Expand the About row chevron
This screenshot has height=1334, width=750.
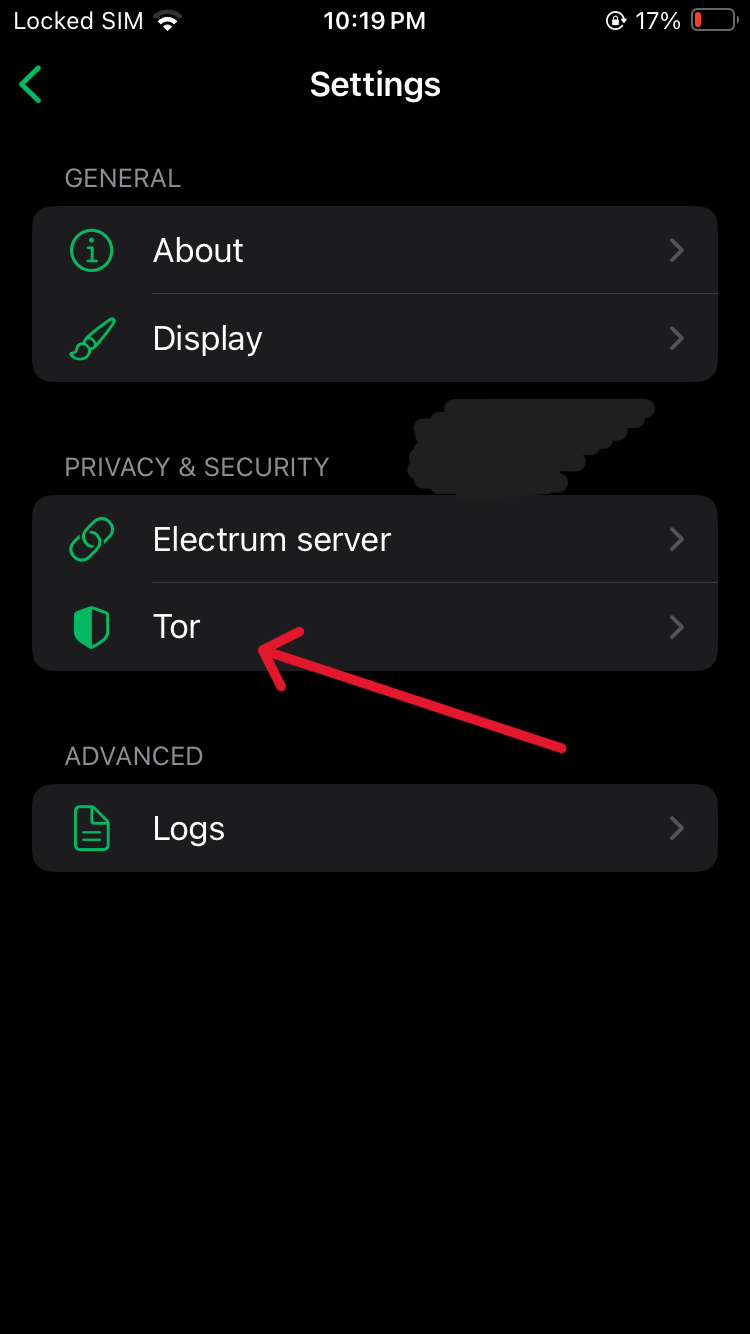click(677, 250)
